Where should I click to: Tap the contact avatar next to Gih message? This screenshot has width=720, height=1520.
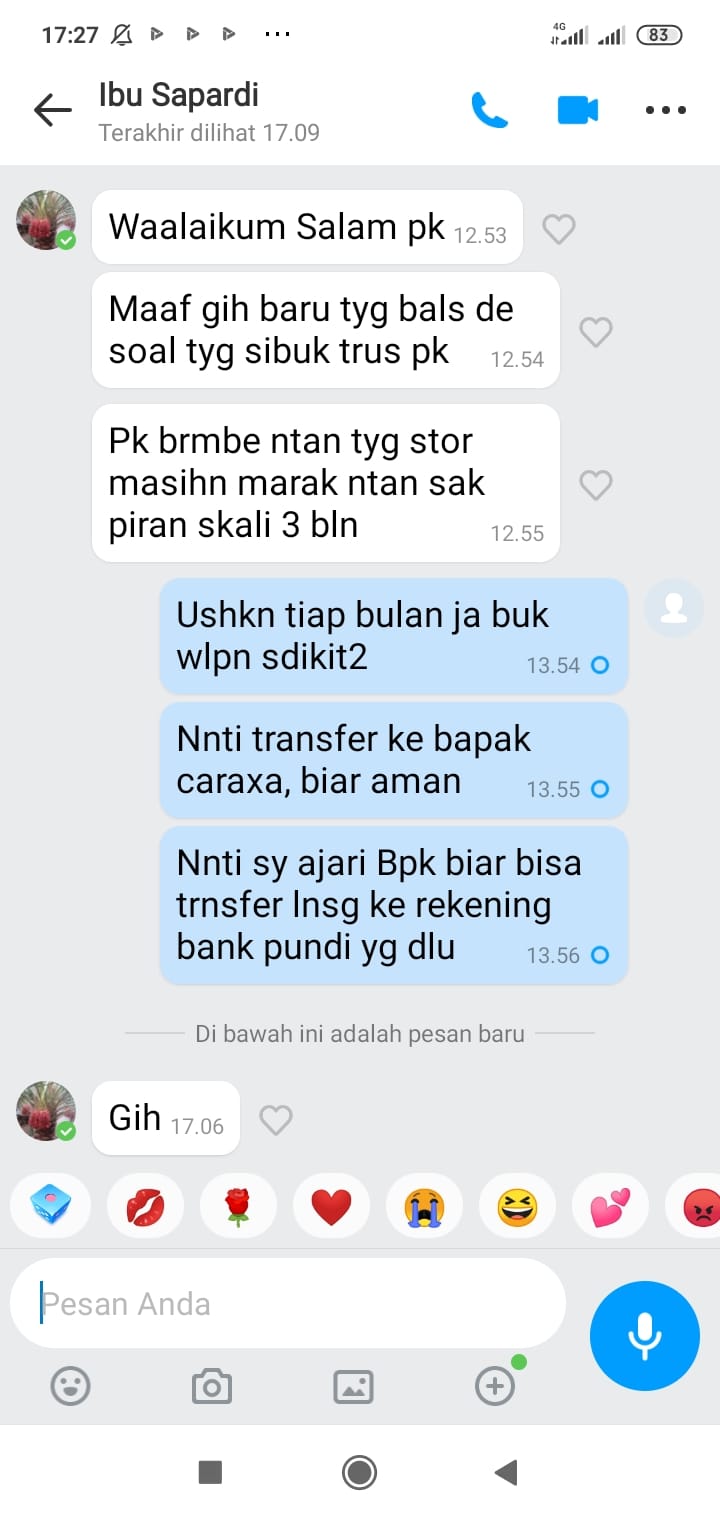[45, 1111]
